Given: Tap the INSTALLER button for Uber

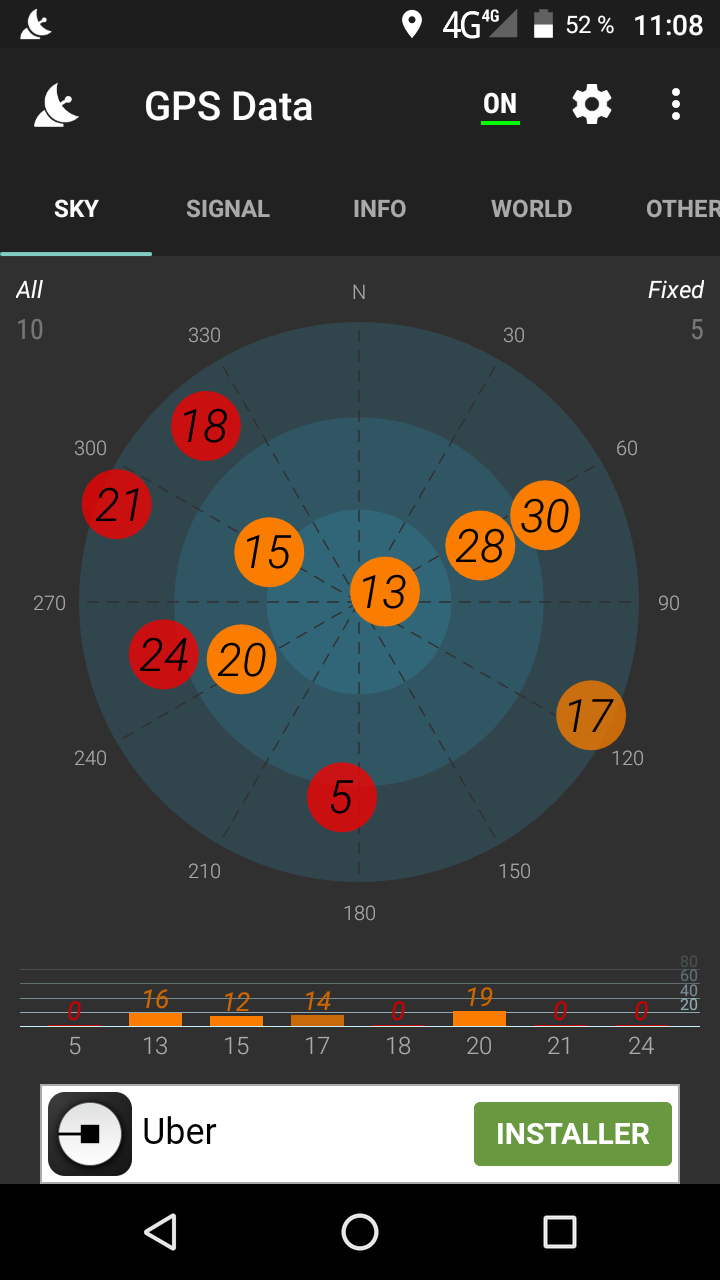Looking at the screenshot, I should pos(572,1133).
